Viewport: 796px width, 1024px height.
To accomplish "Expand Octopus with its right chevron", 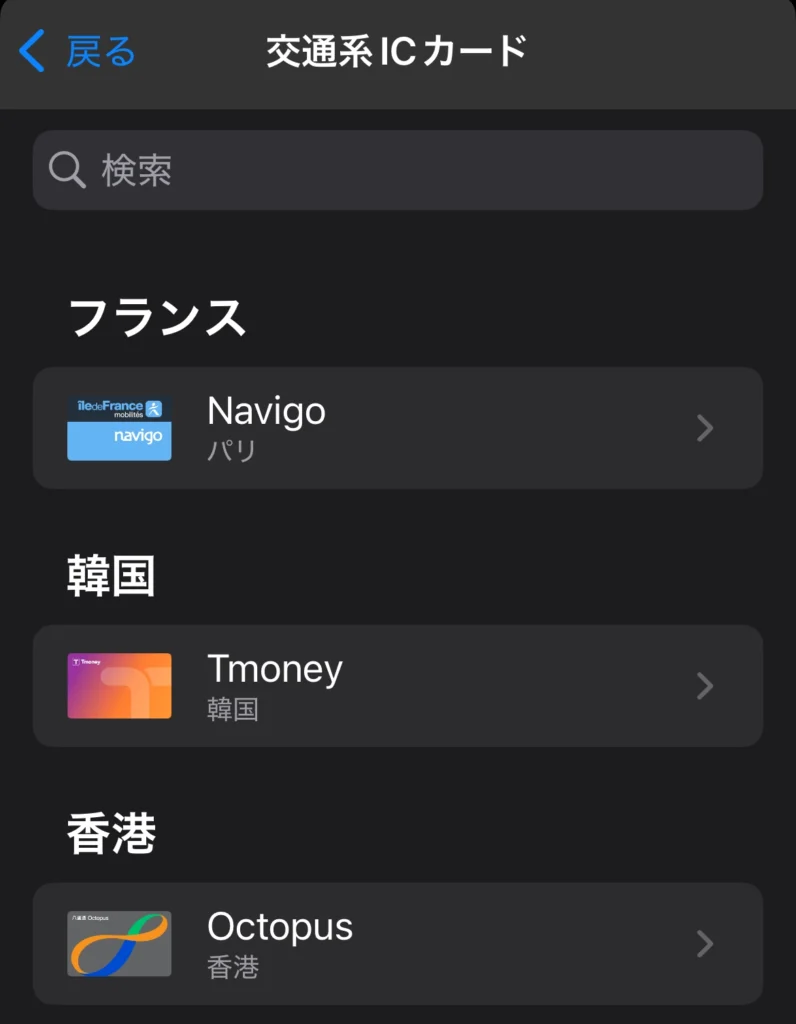I will 705,943.
